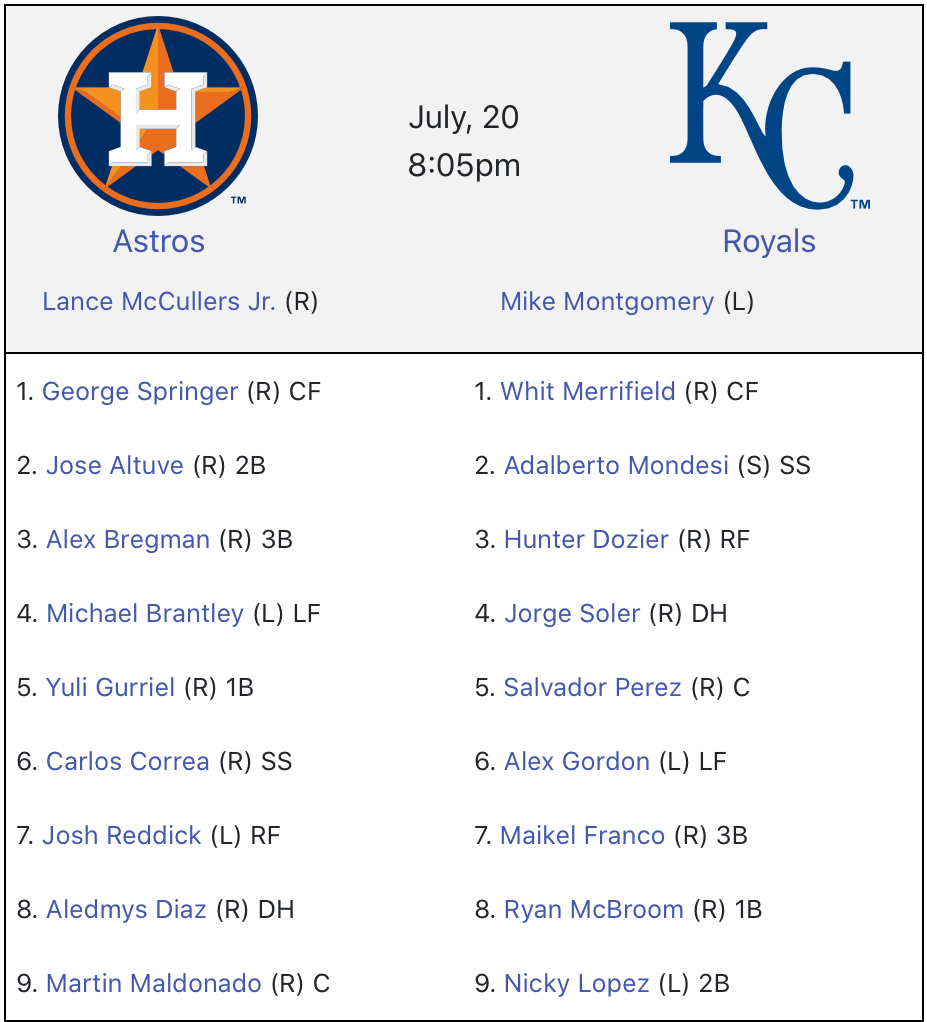927x1022 pixels.
Task: View Carlos Correa's player page
Action: coord(128,762)
